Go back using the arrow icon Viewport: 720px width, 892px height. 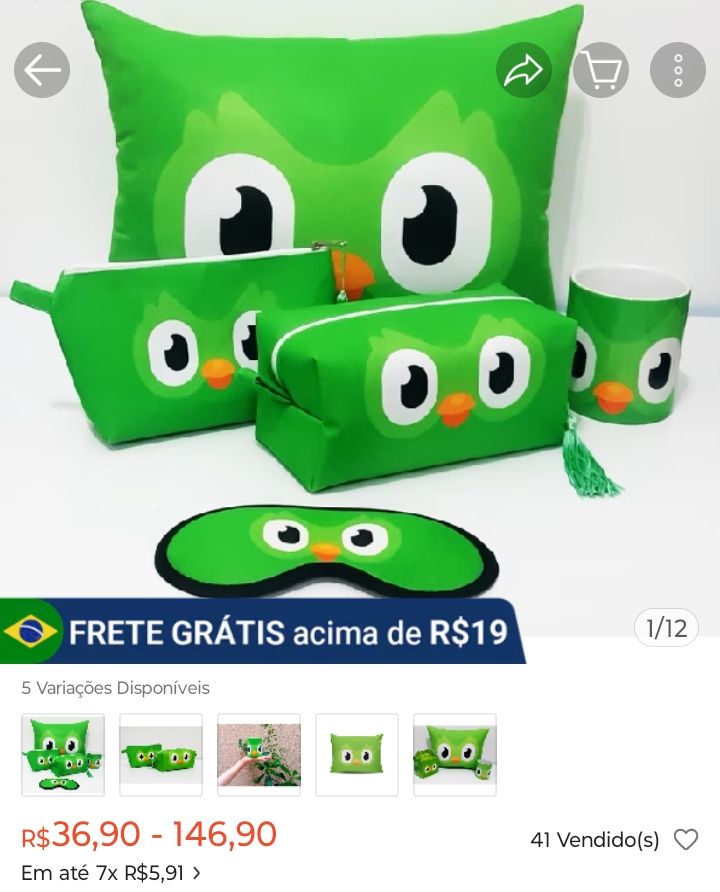[42, 70]
